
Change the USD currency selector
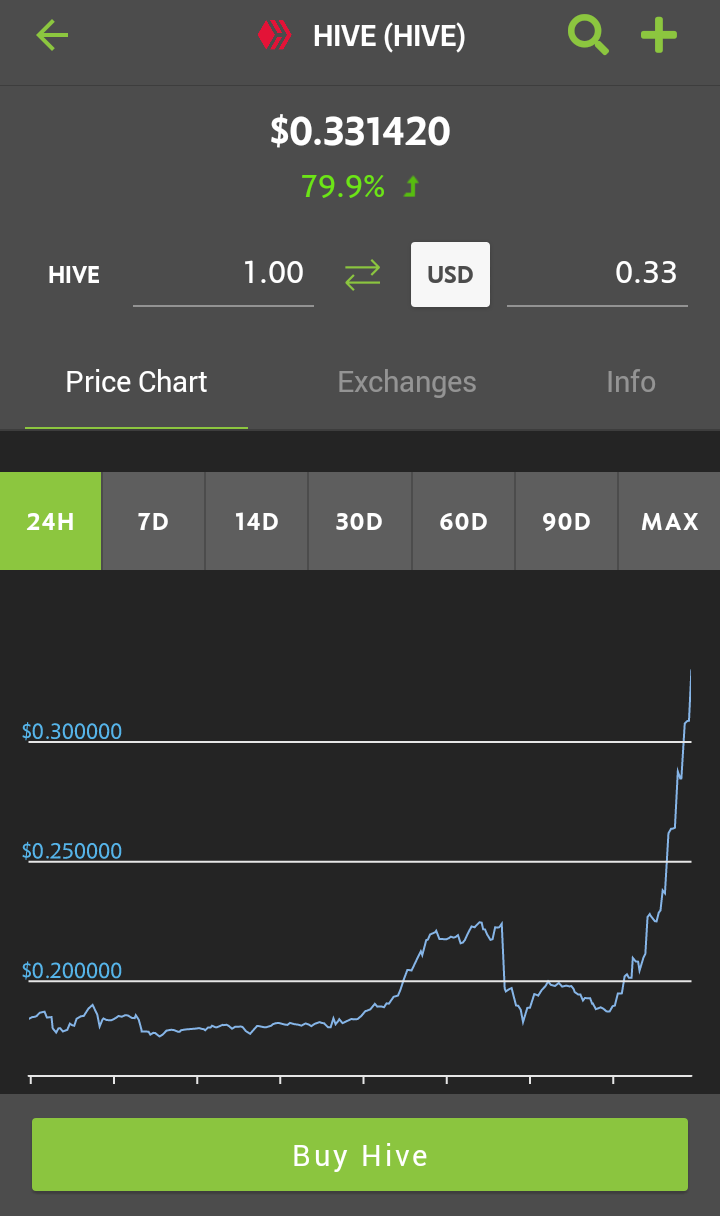[450, 275]
